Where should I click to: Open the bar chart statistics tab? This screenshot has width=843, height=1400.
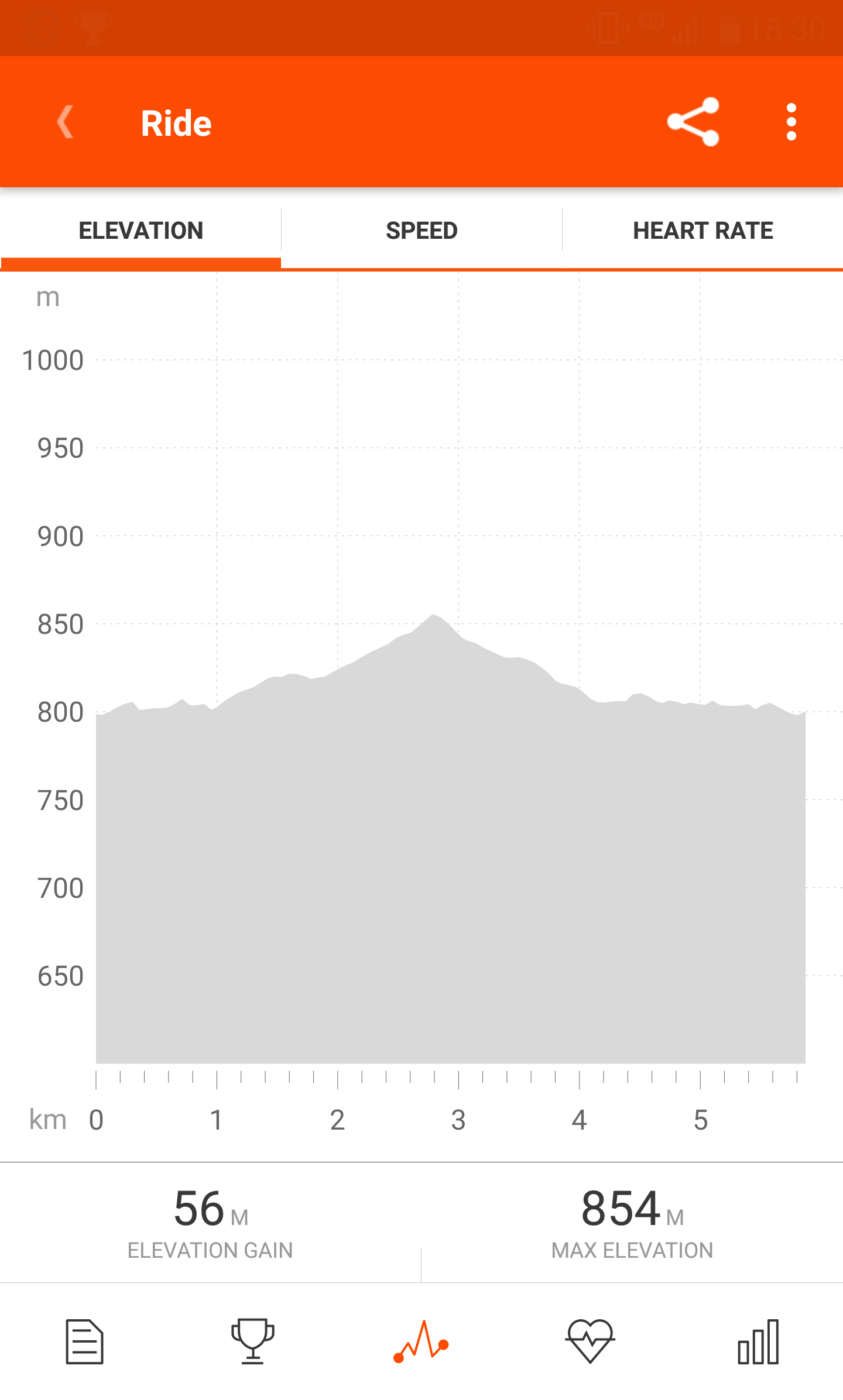click(x=758, y=1341)
